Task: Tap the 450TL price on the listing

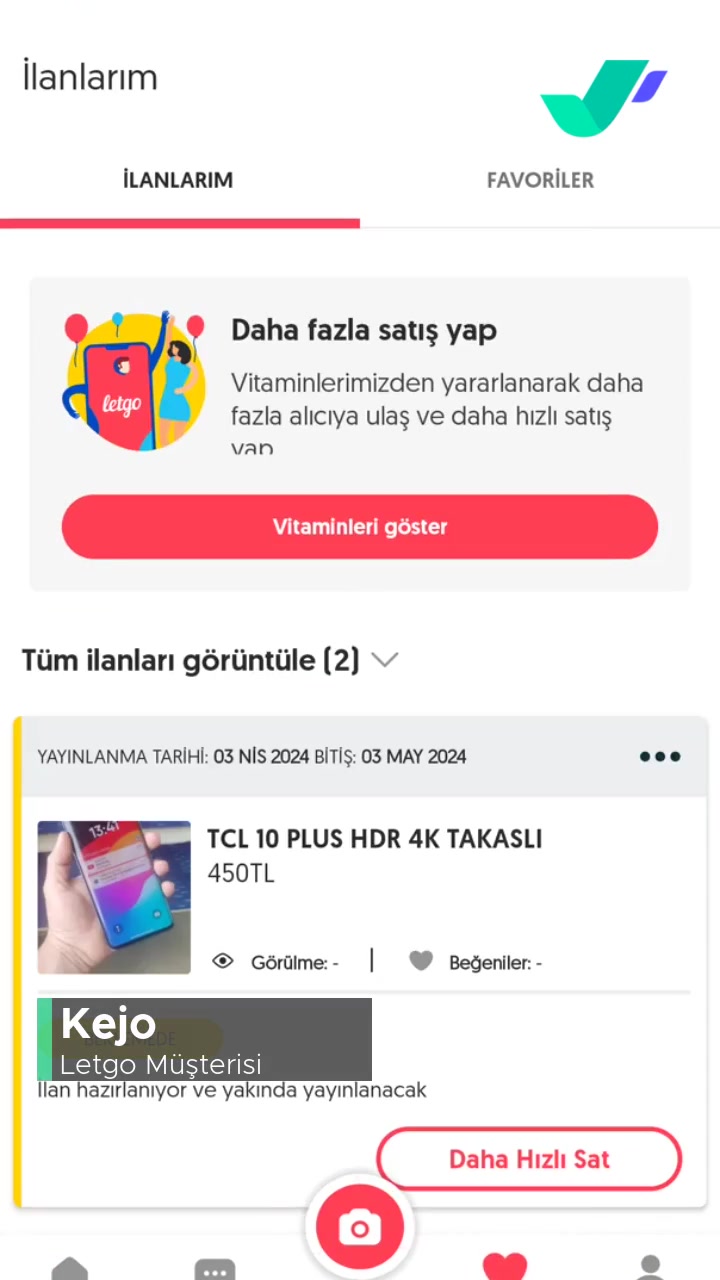Action: point(241,873)
